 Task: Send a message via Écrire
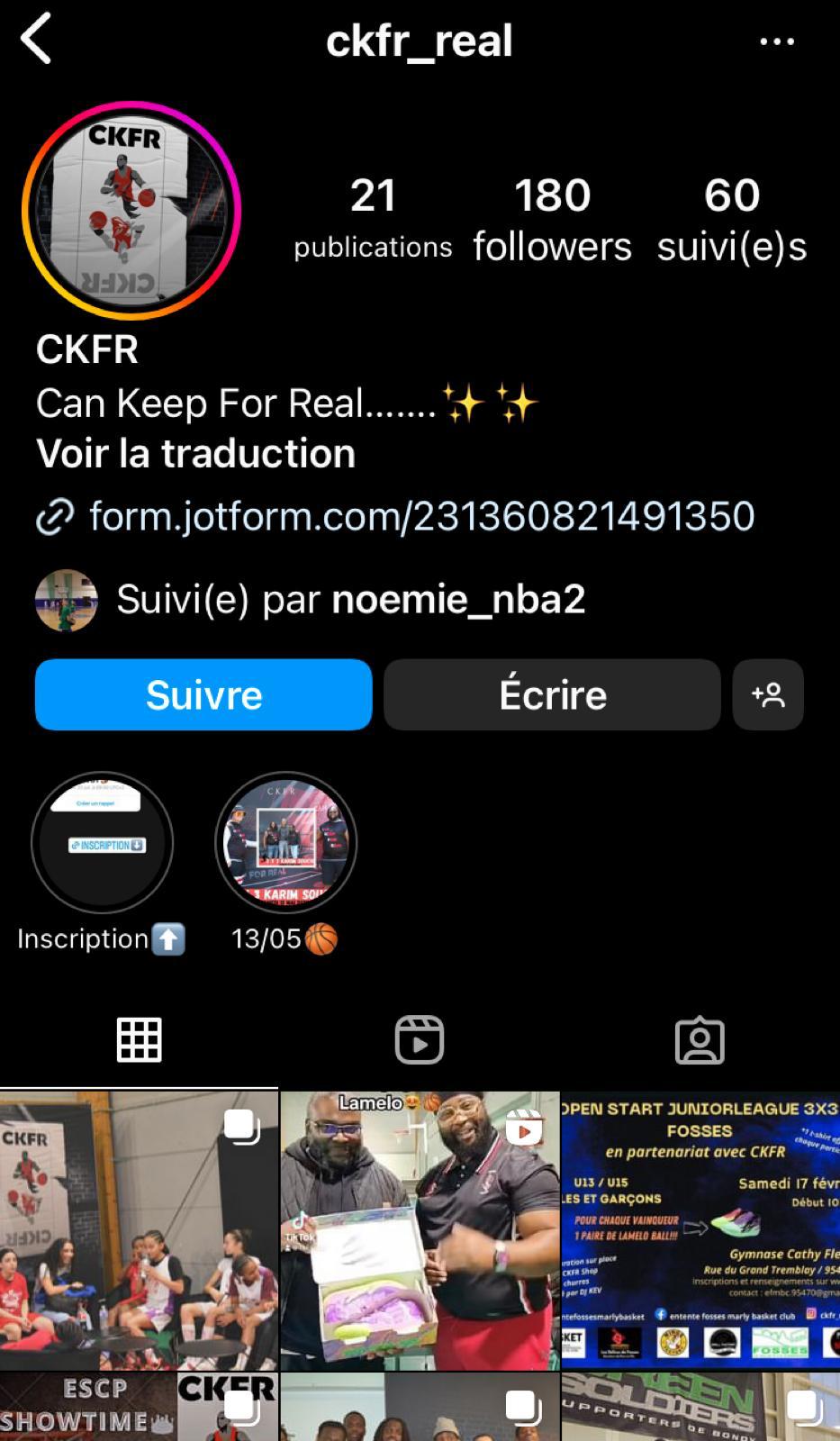552,694
